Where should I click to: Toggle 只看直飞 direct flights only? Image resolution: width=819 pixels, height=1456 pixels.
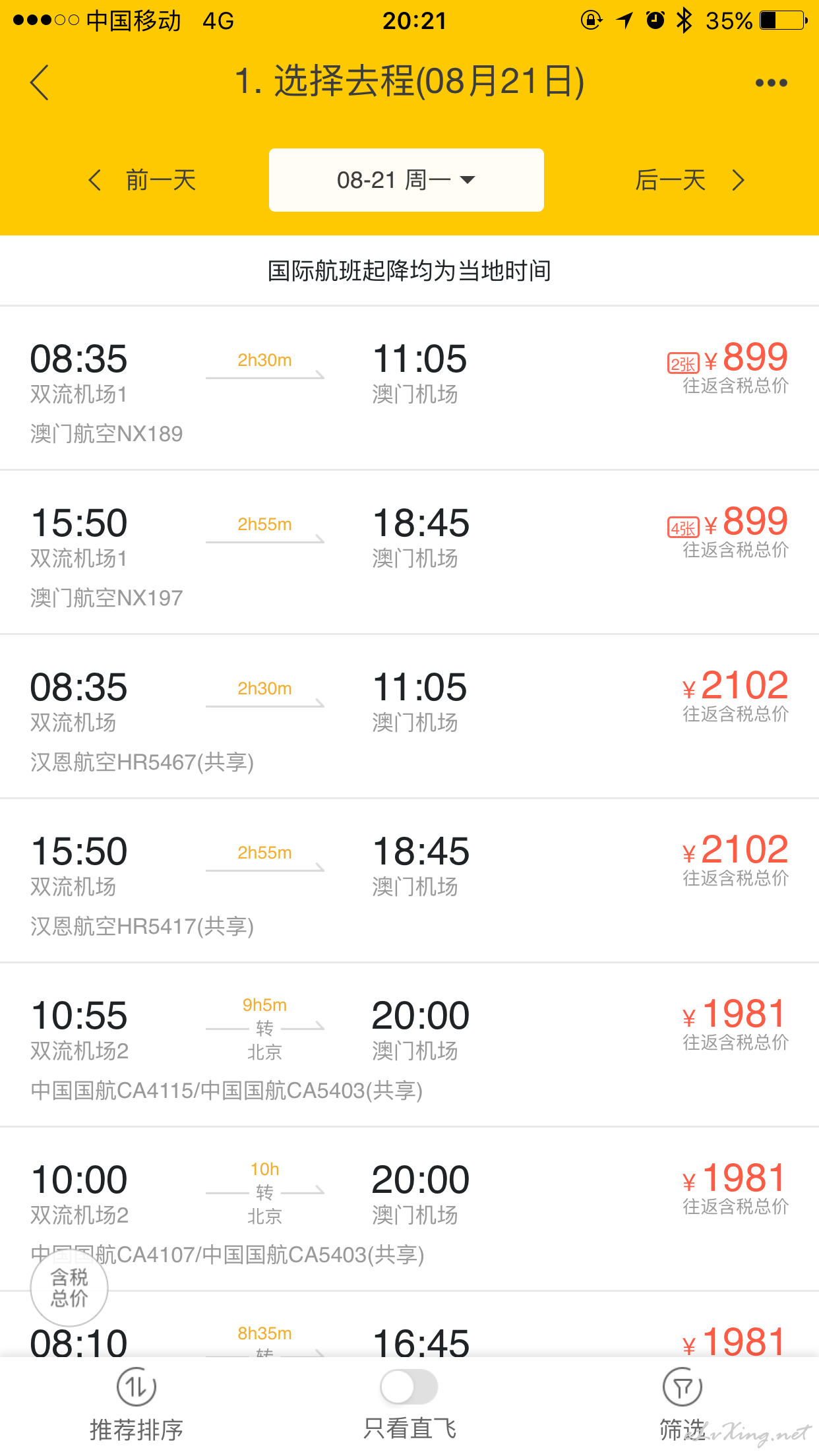pos(409,1387)
